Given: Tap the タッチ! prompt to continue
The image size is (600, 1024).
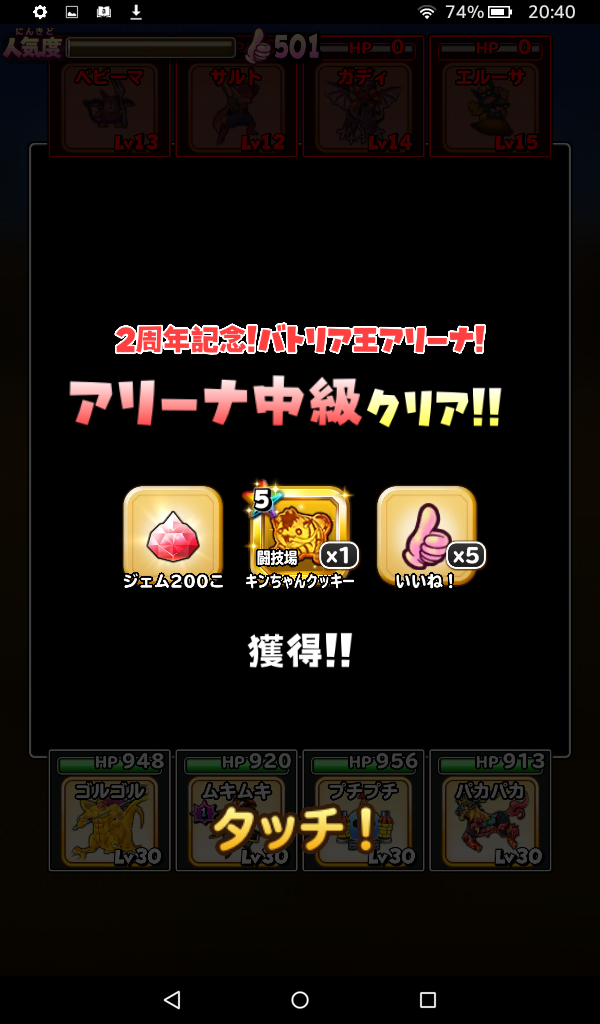Looking at the screenshot, I should 297,828.
